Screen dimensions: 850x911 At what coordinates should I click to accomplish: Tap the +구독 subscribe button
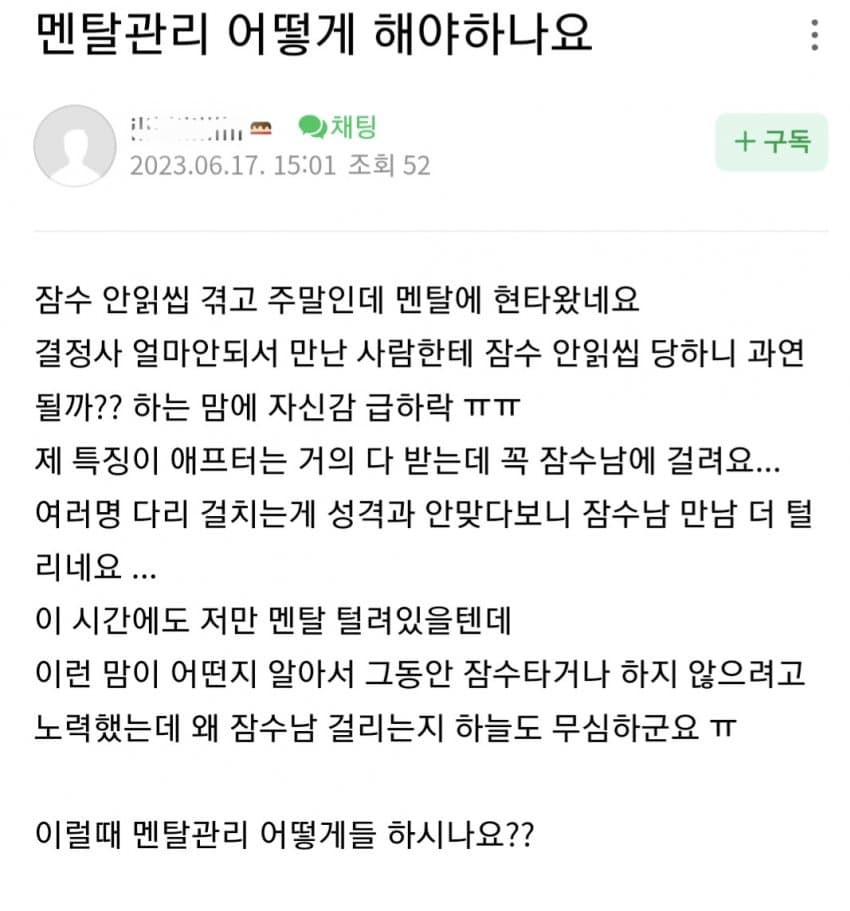tap(771, 142)
